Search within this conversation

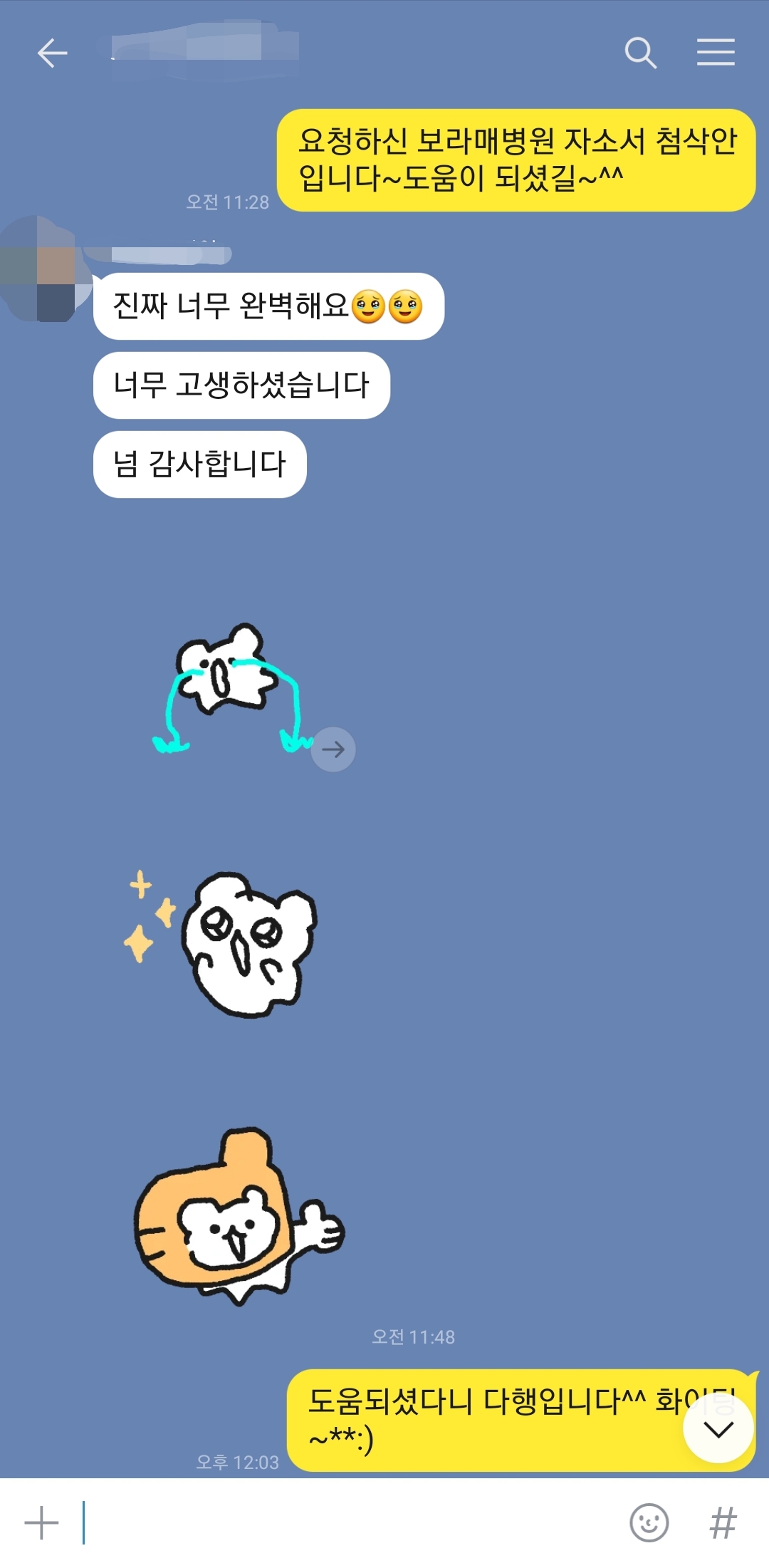(639, 53)
